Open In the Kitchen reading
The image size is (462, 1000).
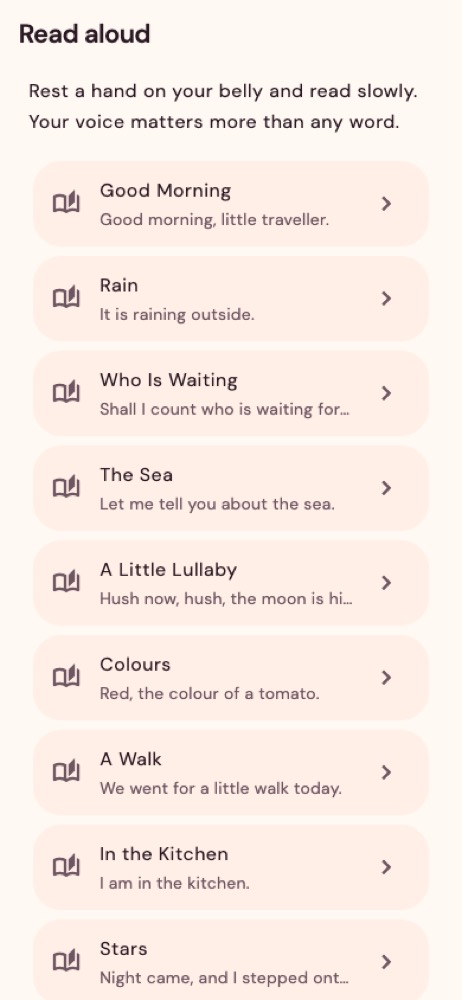tap(231, 867)
